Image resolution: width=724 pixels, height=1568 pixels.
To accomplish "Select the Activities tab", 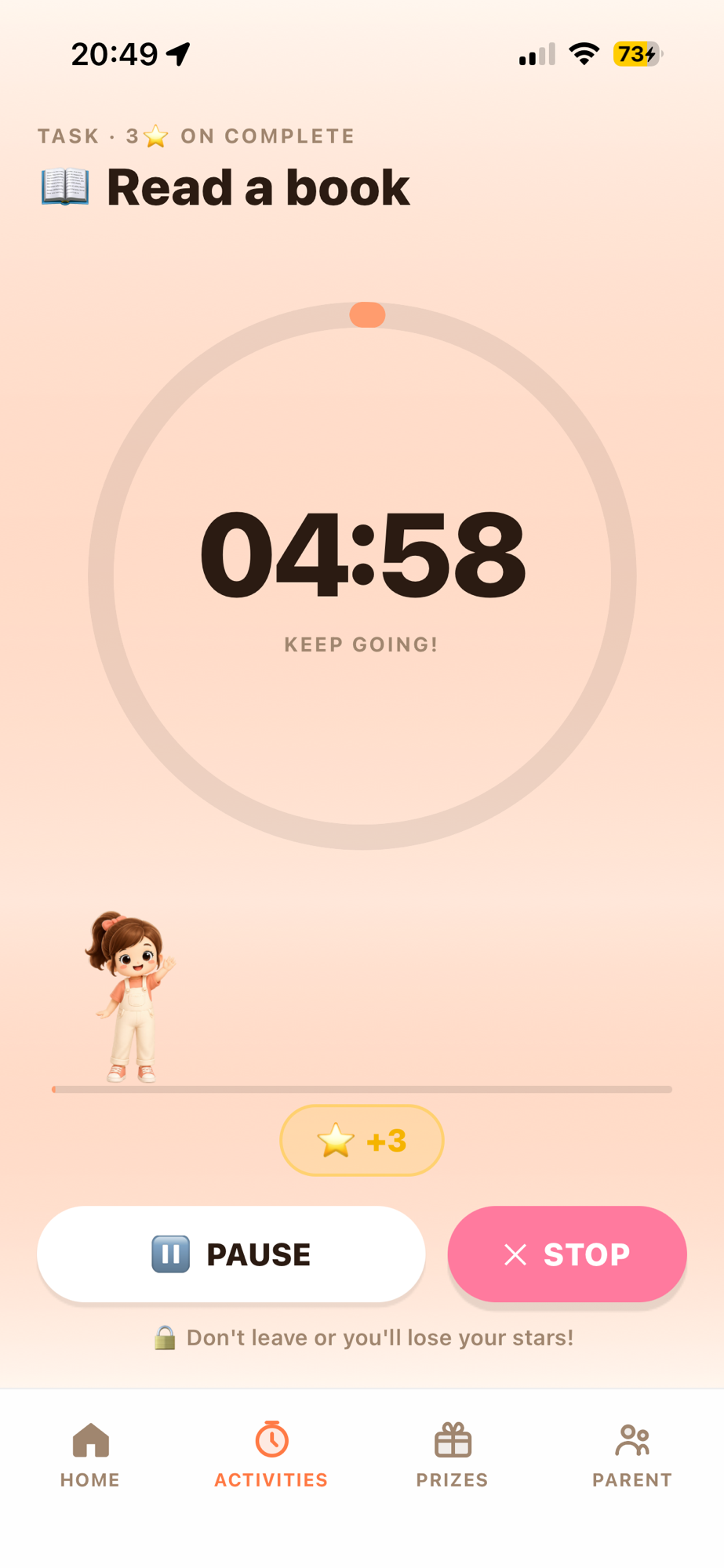I will 271,1455.
